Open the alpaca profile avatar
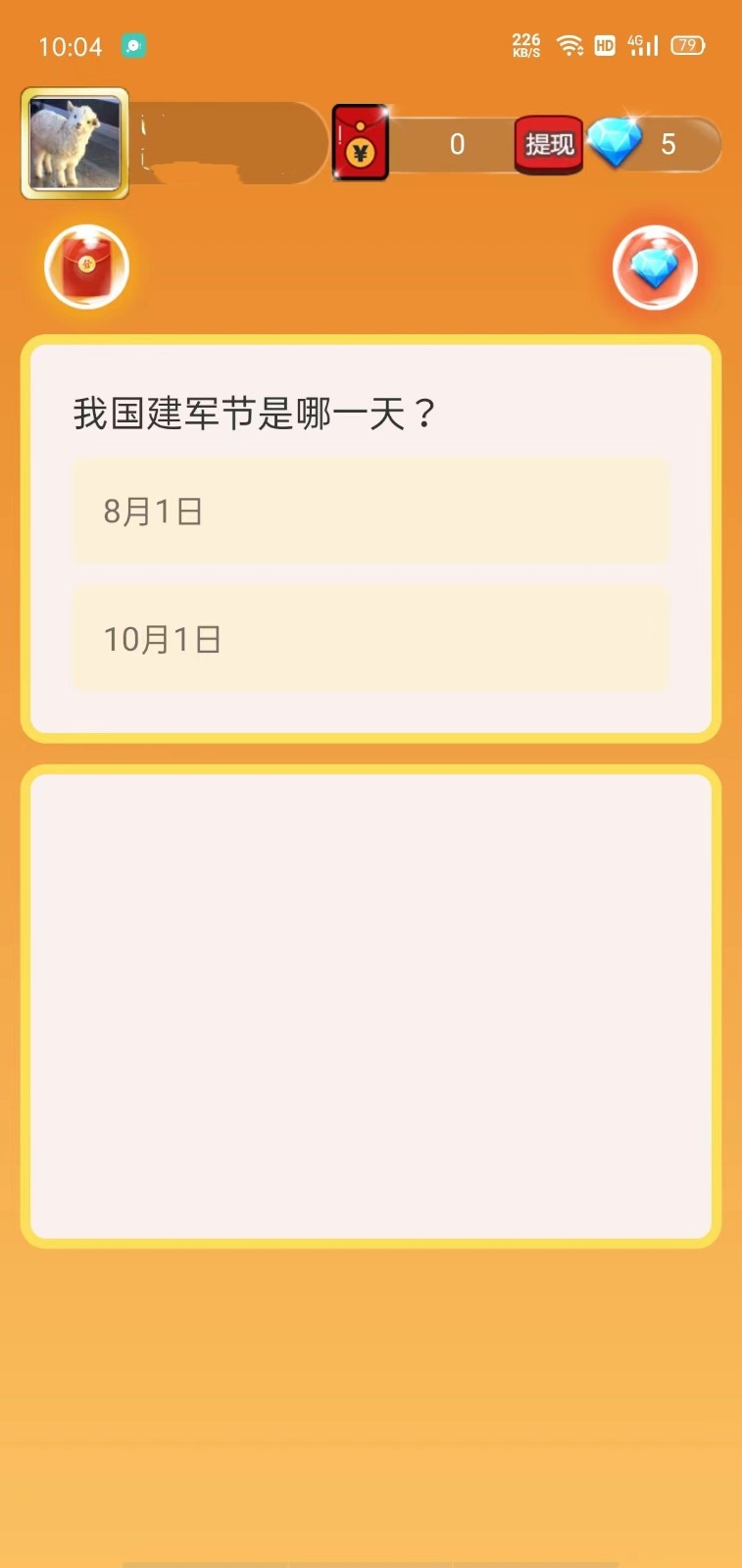 coord(74,143)
